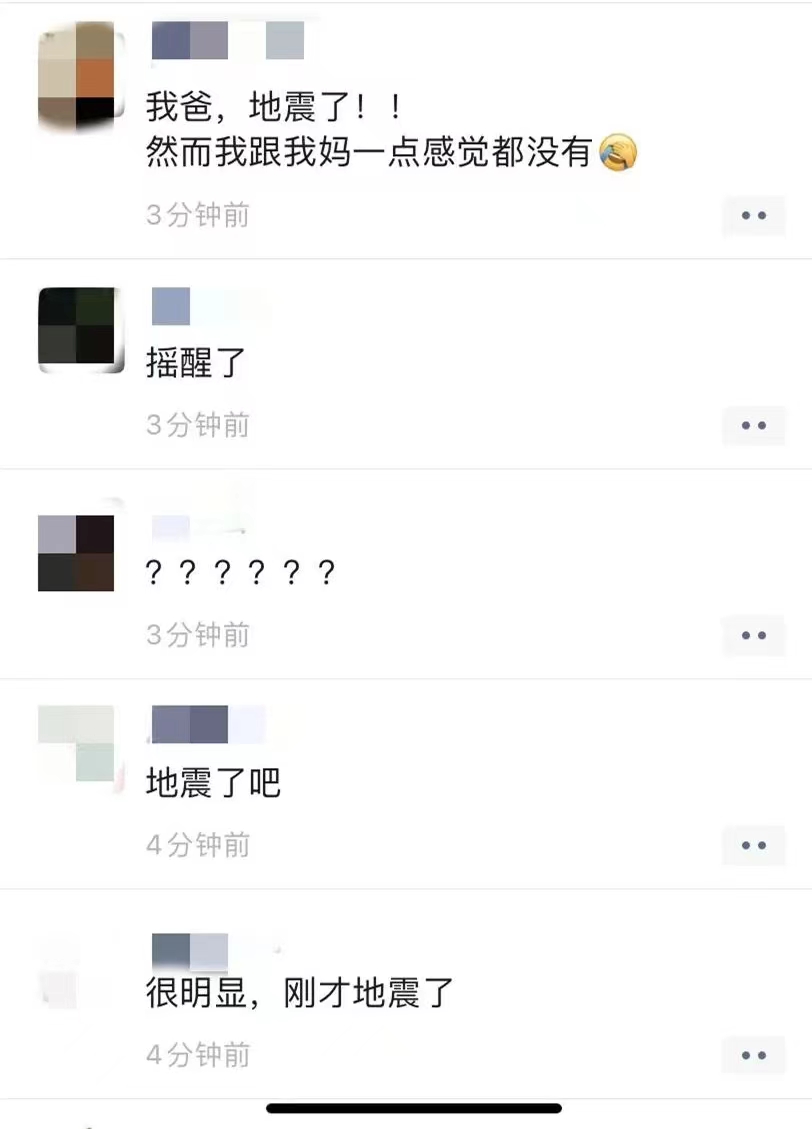Open the poster's name above 我爸，地震了
The width and height of the screenshot is (812, 1129).
(x=228, y=41)
